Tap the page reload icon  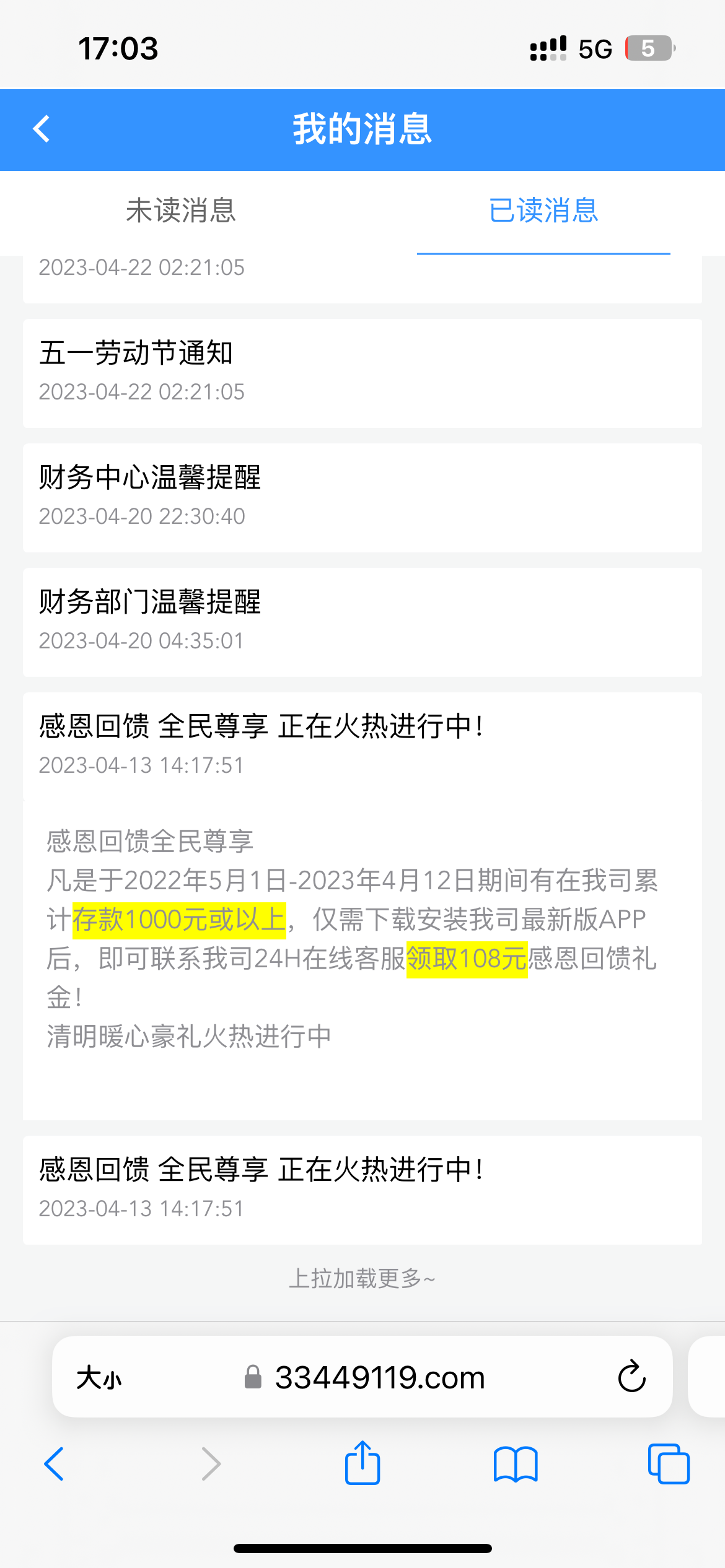click(x=631, y=1377)
